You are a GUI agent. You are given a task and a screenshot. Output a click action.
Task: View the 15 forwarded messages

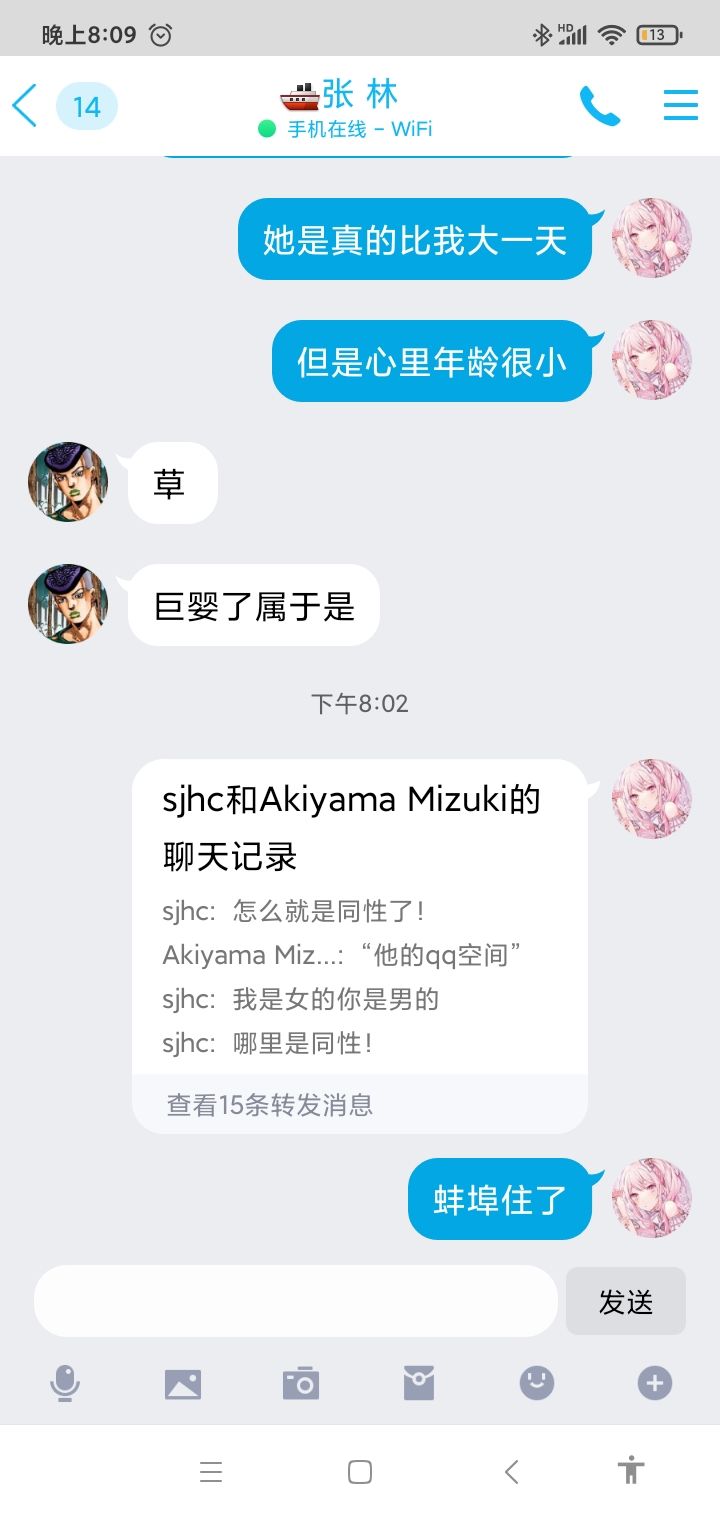click(x=270, y=1104)
